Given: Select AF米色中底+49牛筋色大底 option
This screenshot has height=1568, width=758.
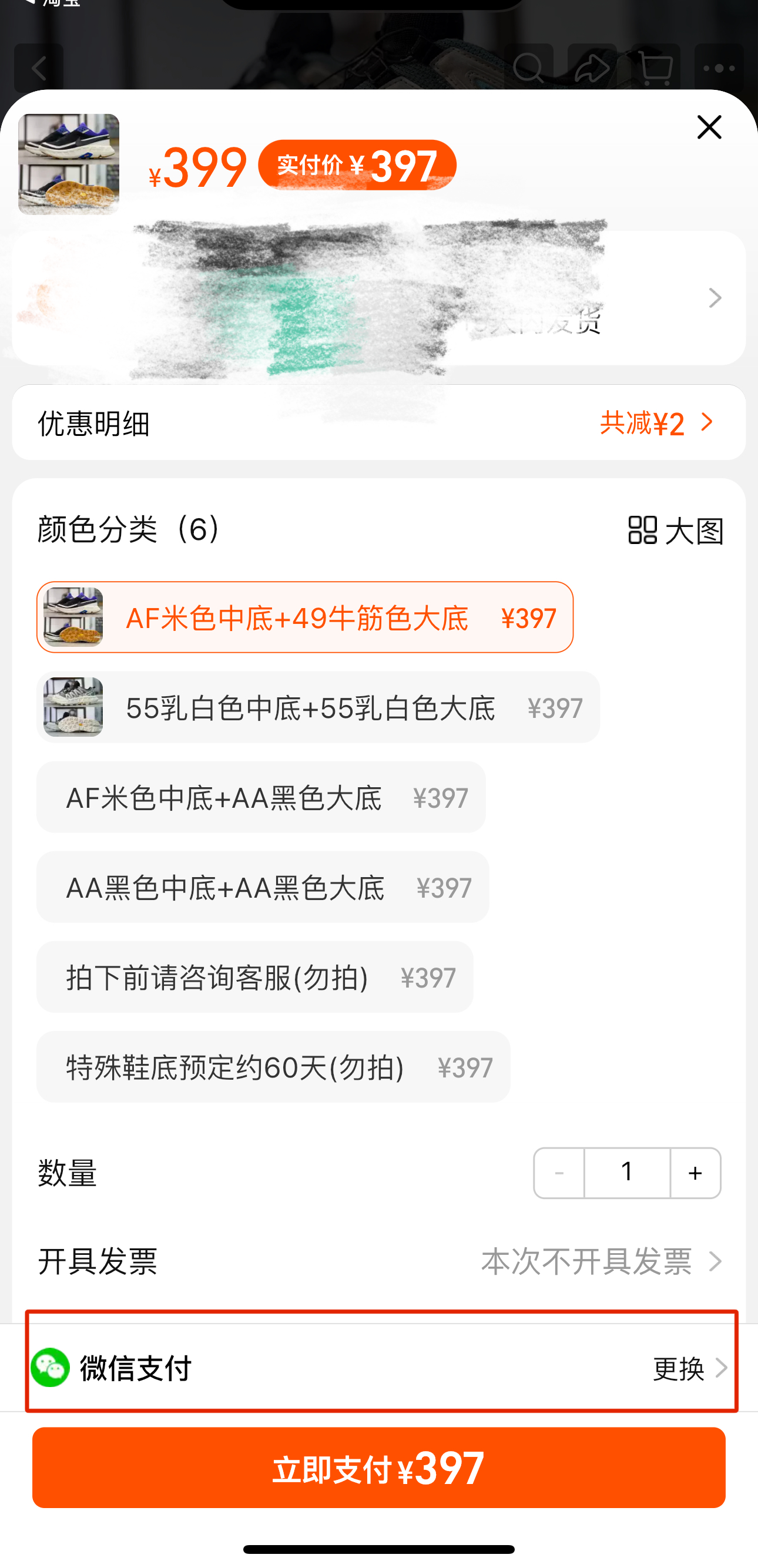Looking at the screenshot, I should [304, 617].
